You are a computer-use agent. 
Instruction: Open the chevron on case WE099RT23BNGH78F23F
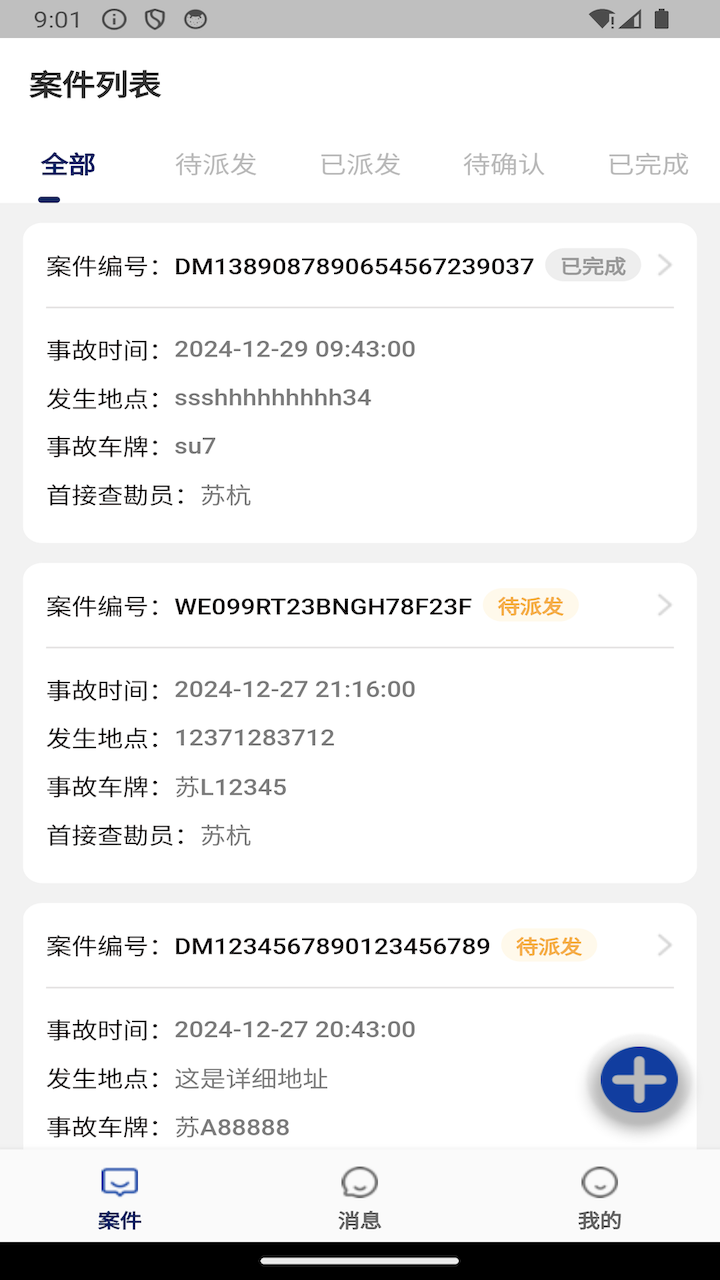click(x=664, y=605)
